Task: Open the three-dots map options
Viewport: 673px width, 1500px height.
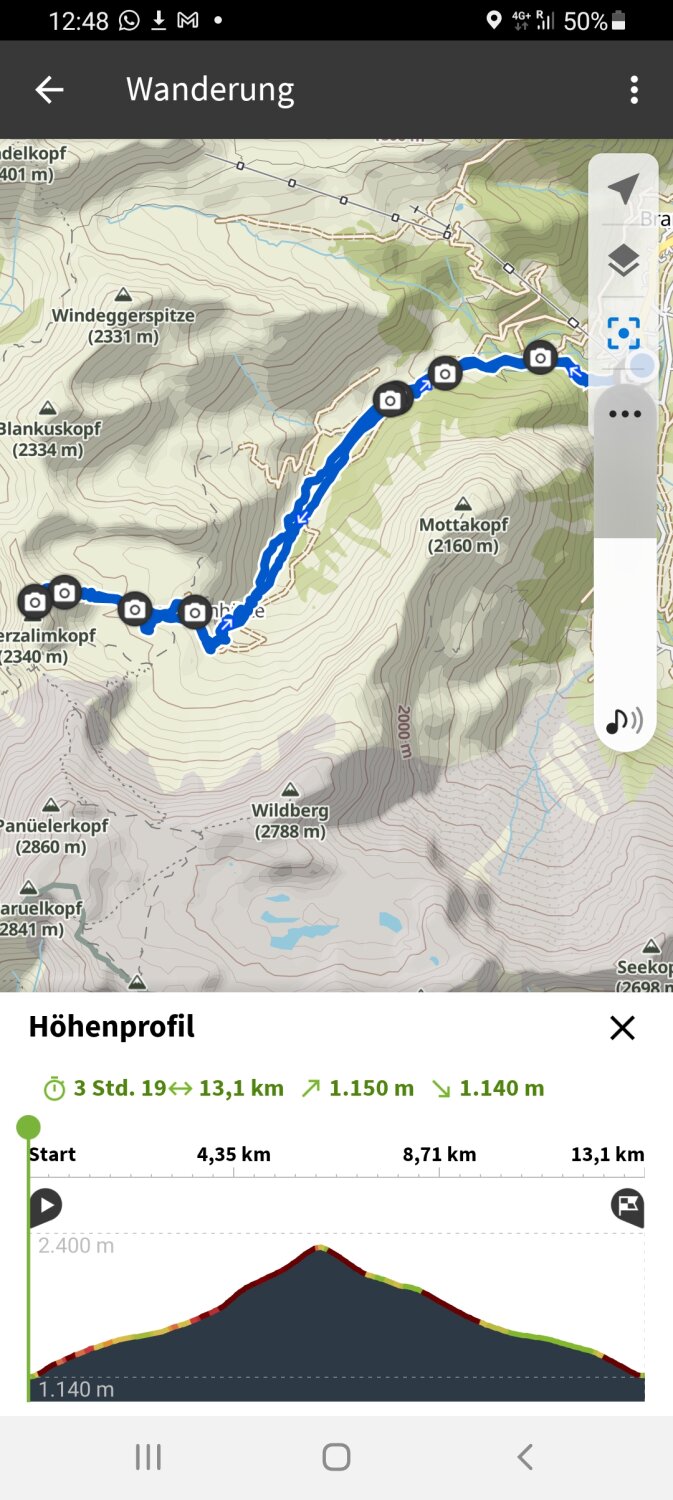Action: [624, 414]
